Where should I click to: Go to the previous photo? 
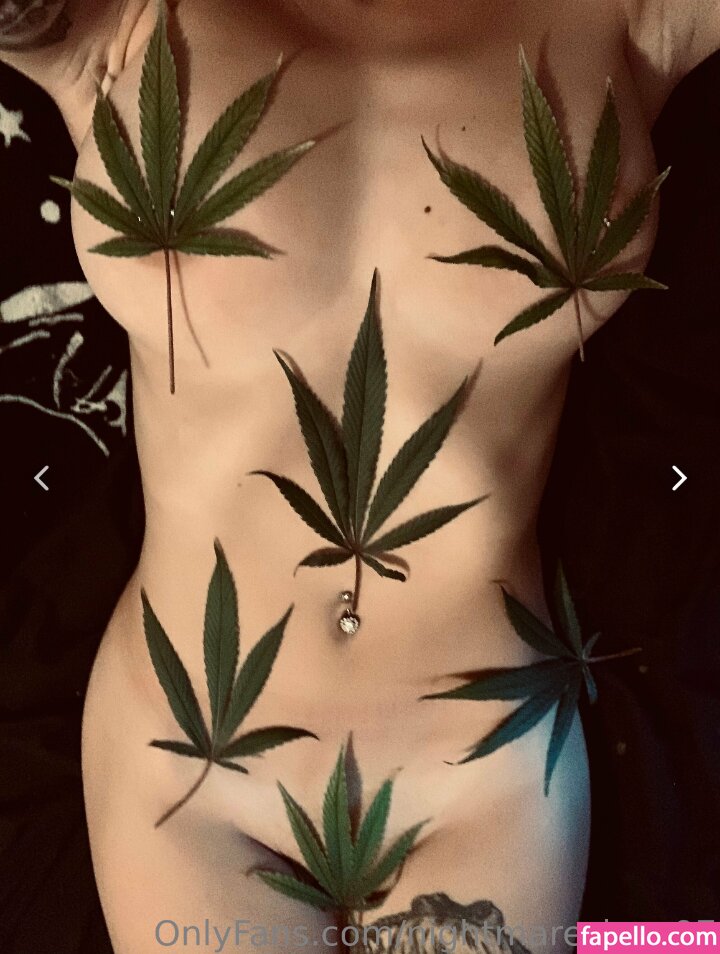(41, 478)
